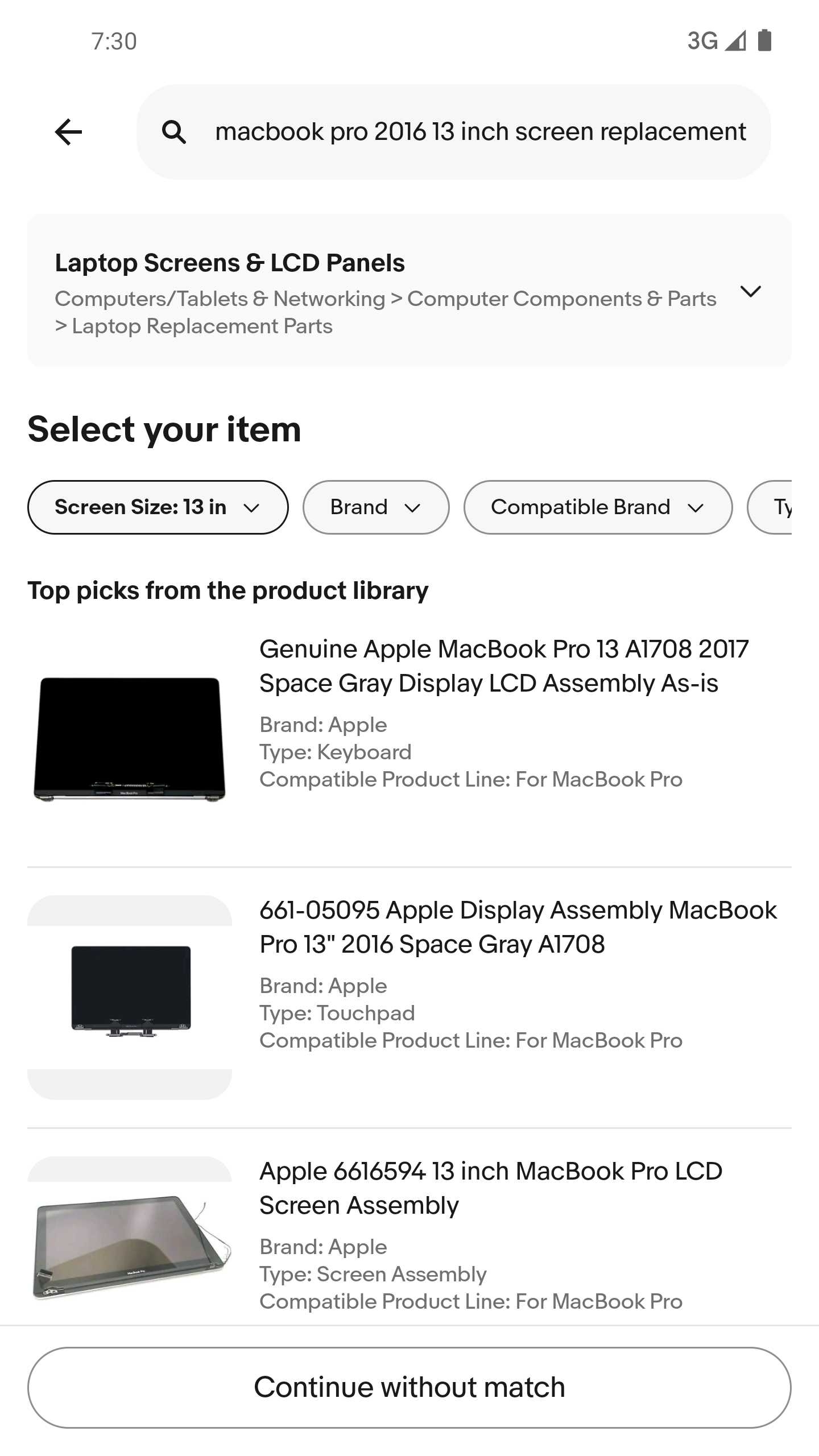
Task: Expand the Laptop Screens & LCD Panels category
Action: point(750,291)
